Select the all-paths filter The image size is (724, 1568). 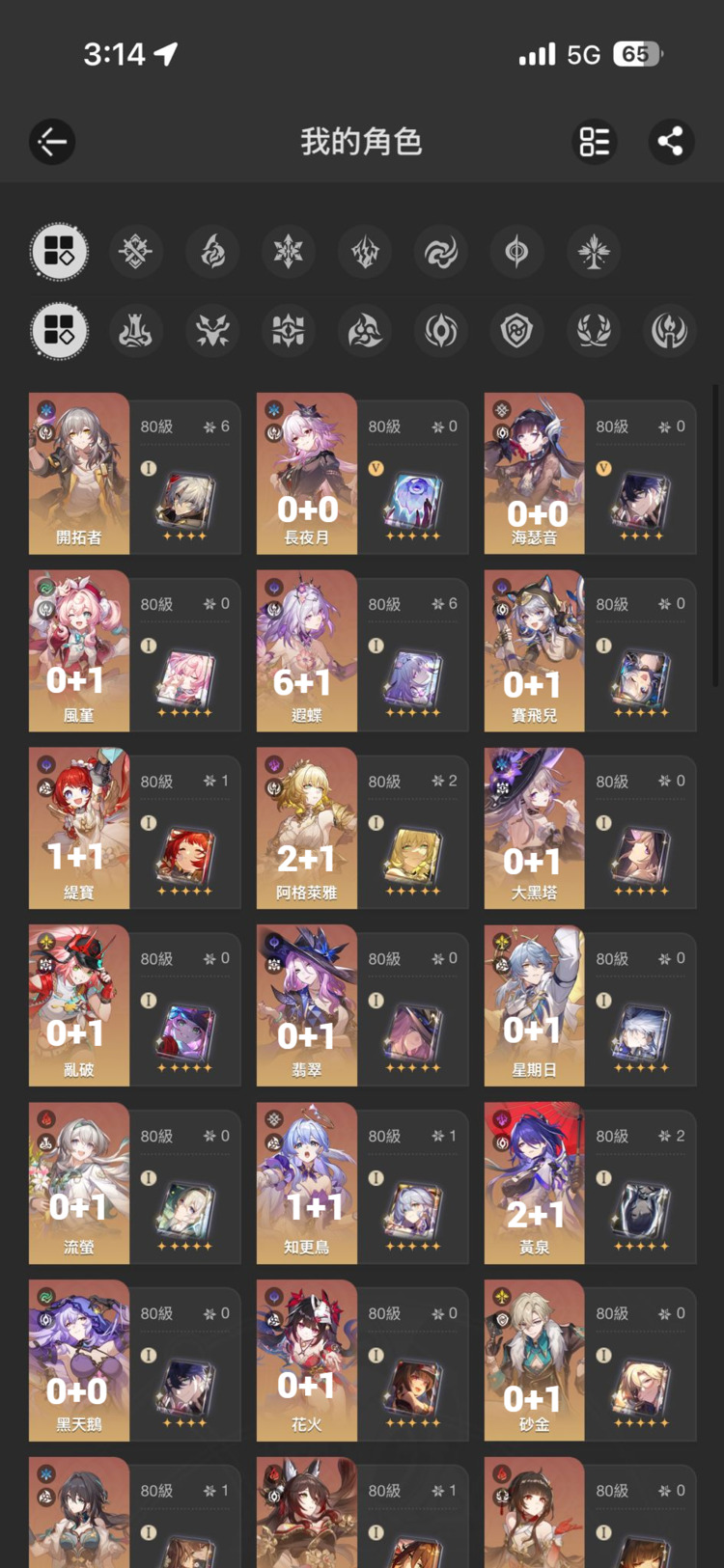59,331
